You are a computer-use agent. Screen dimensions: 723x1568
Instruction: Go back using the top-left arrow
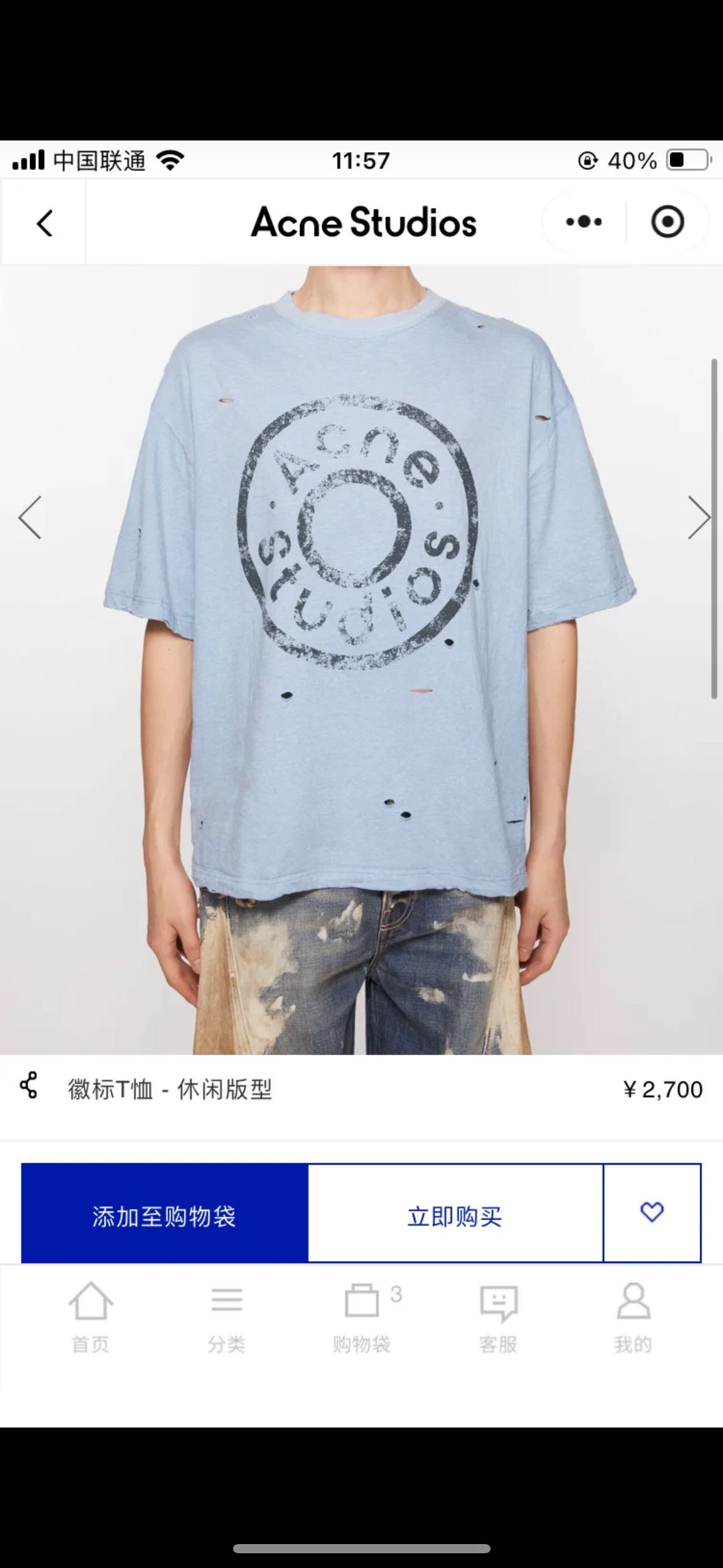pos(44,223)
